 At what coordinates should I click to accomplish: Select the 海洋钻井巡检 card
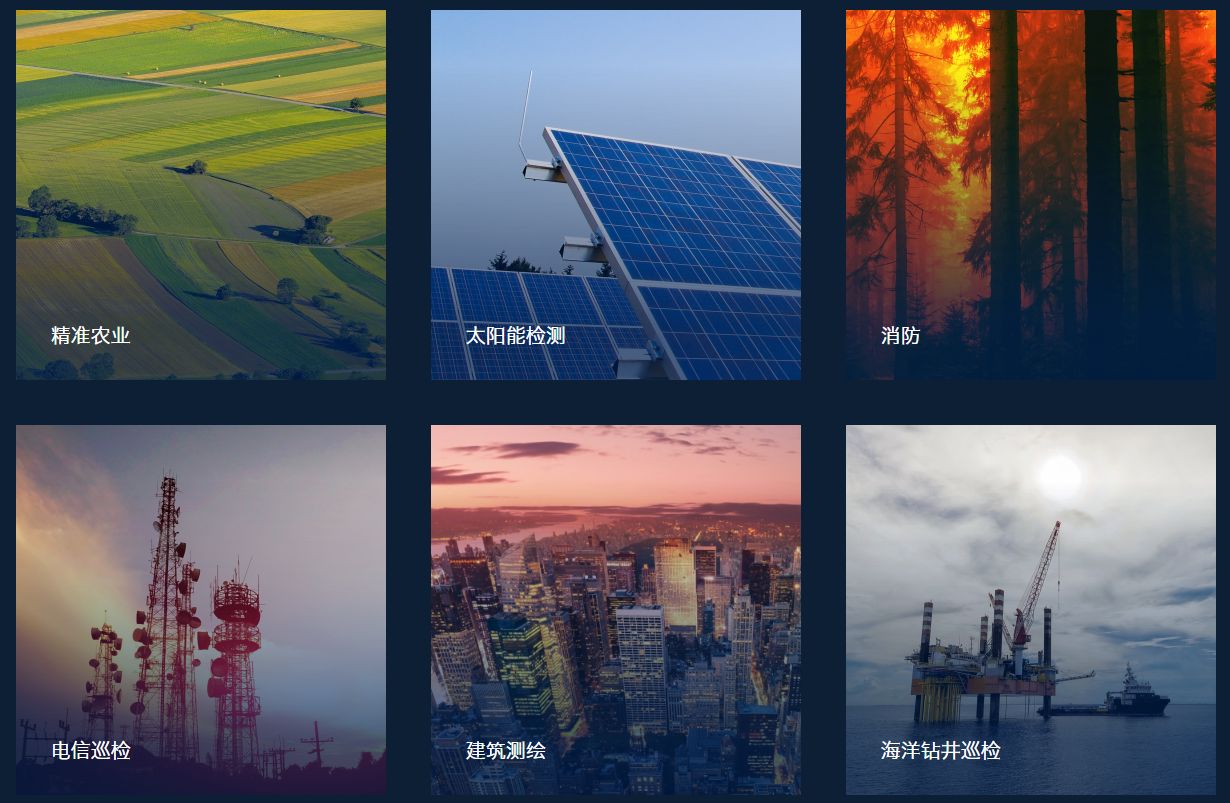[1030, 610]
